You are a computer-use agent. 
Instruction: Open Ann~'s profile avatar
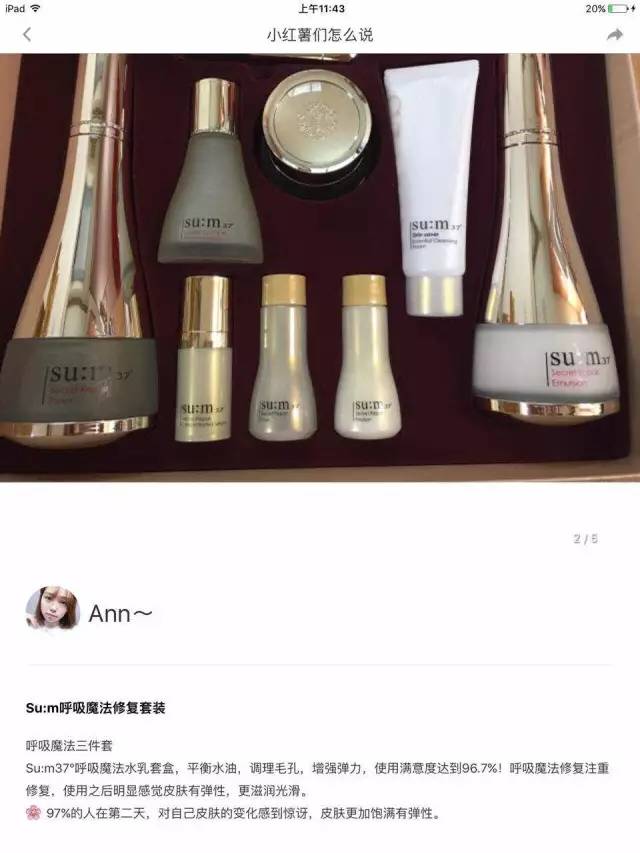52,611
